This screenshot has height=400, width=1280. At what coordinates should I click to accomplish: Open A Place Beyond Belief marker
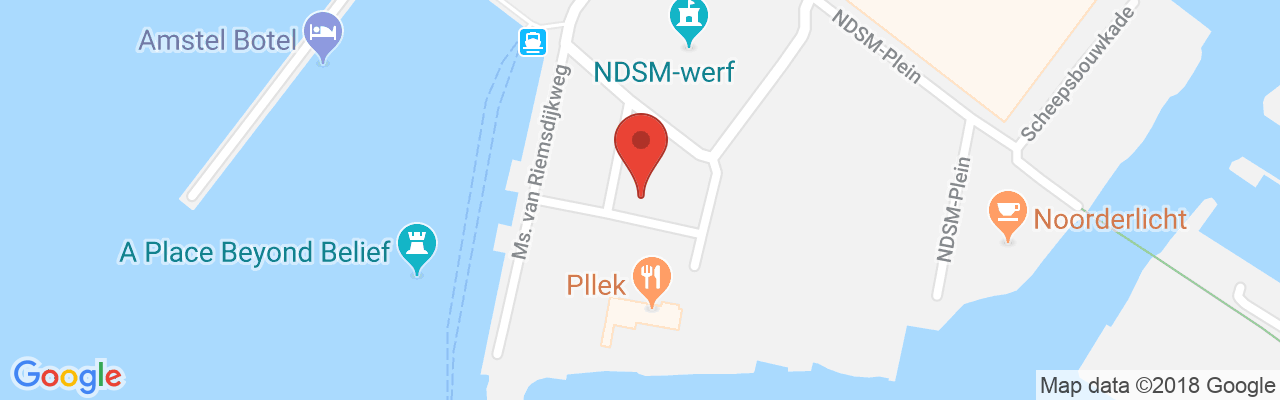416,244
